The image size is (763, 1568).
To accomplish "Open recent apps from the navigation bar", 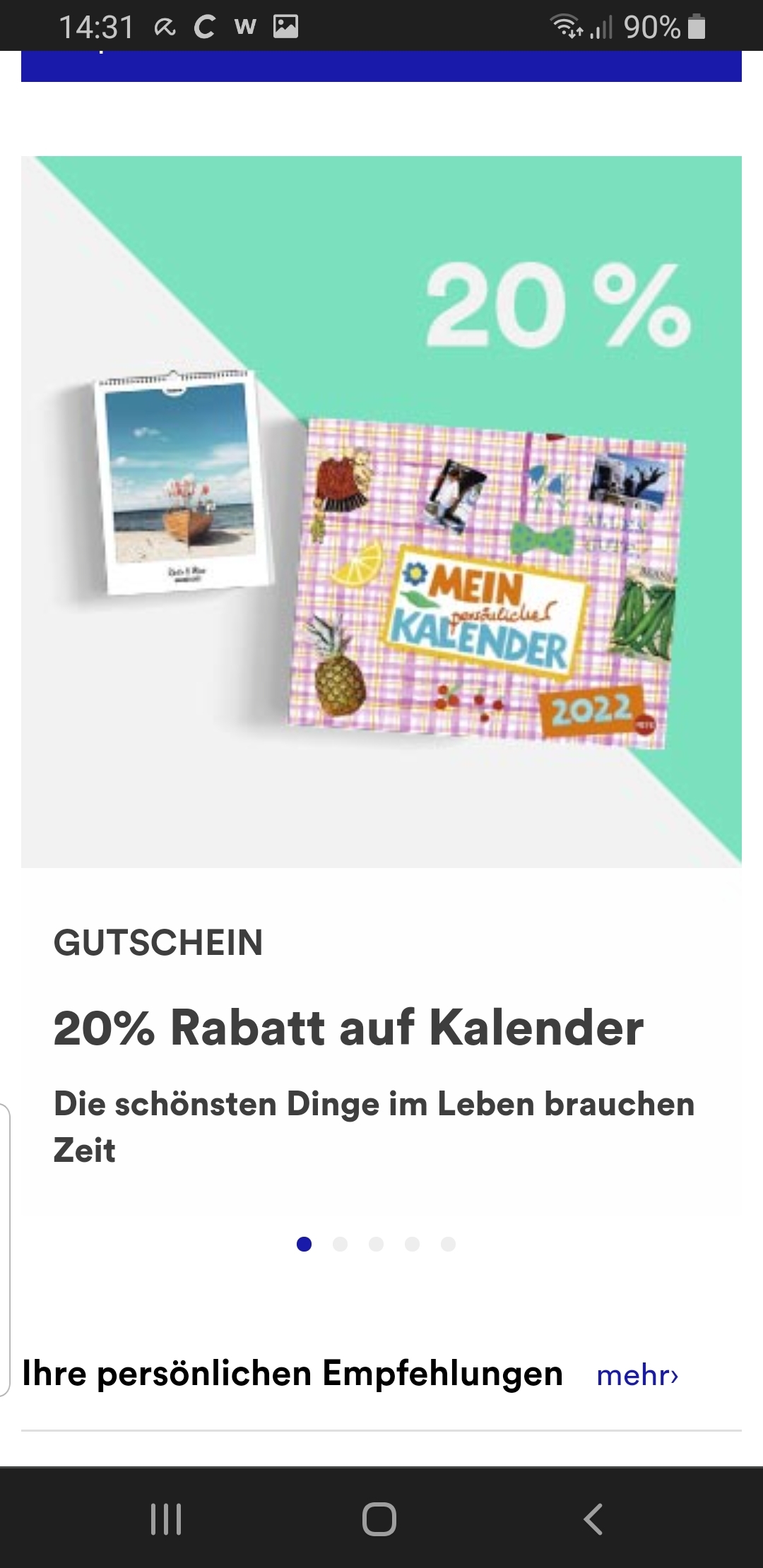I will (x=166, y=1519).
